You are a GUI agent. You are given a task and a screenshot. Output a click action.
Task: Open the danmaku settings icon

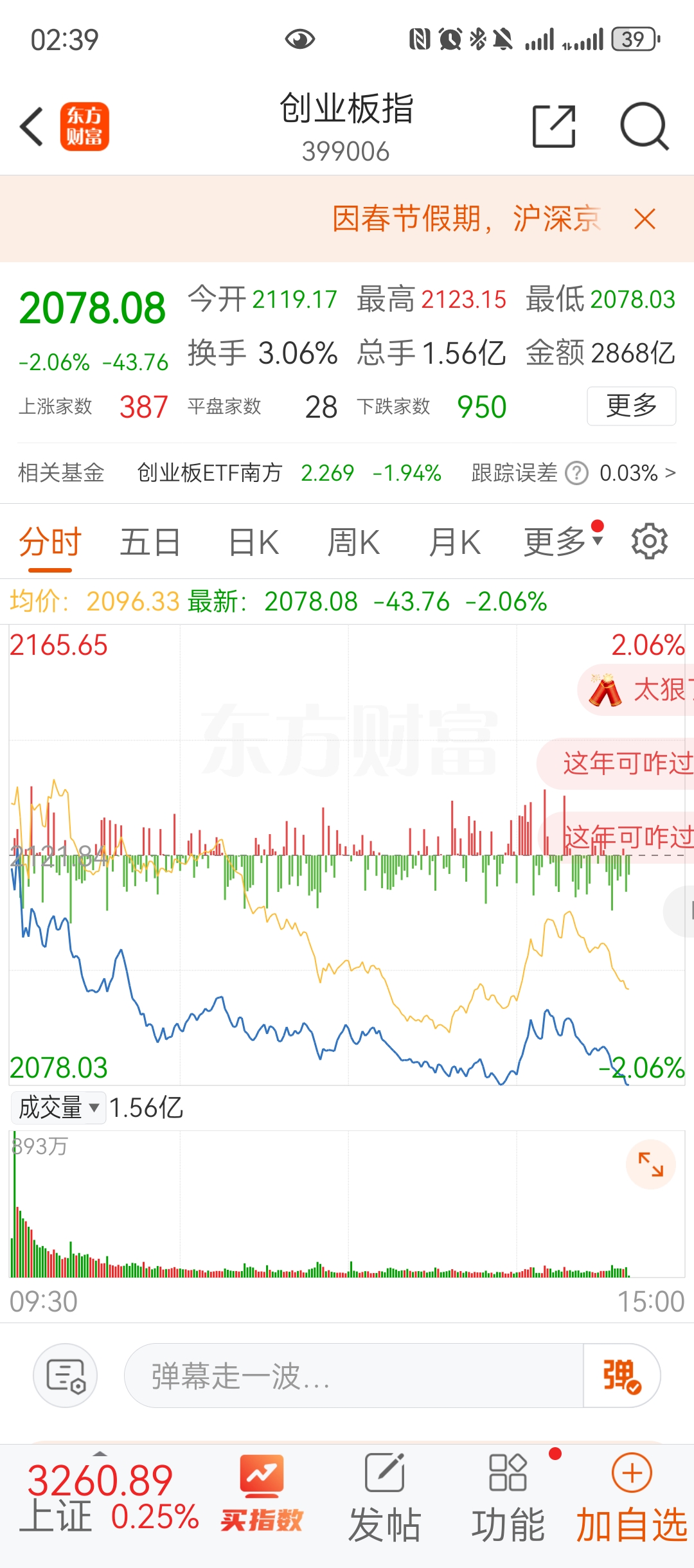(64, 1376)
